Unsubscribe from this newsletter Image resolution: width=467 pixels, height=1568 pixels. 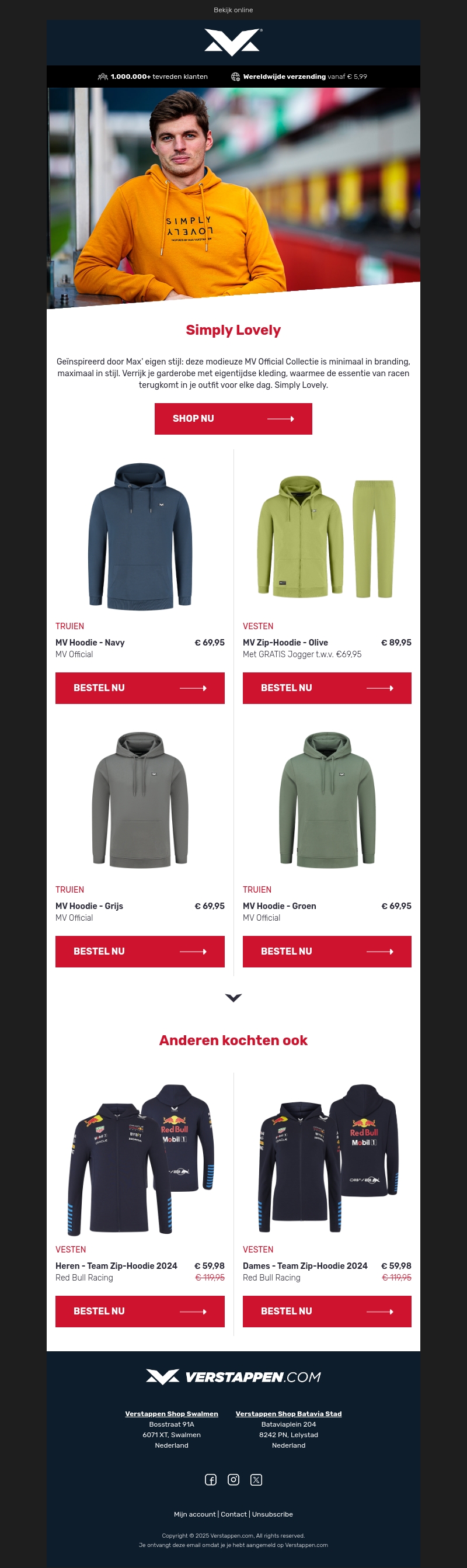[273, 1514]
